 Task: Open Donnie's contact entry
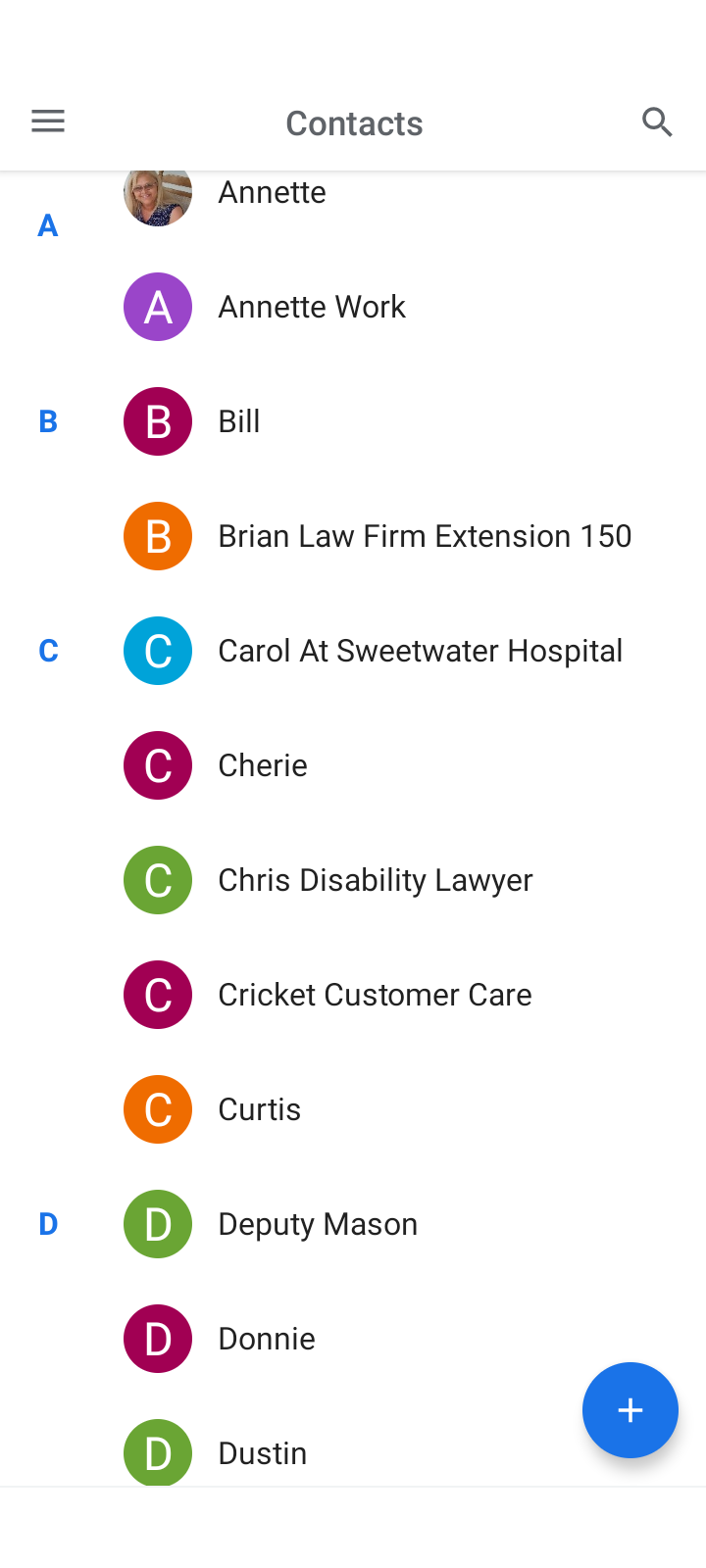tap(267, 1339)
